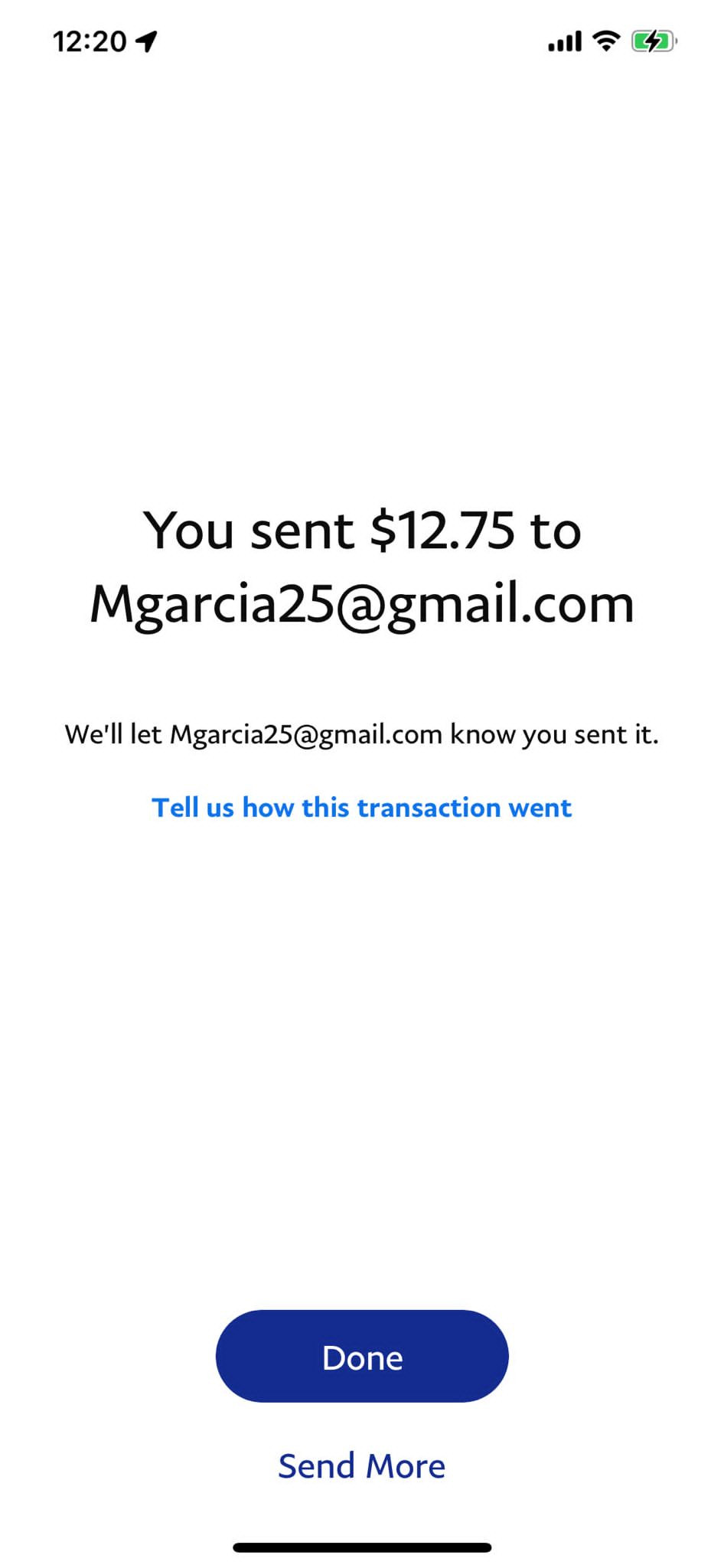
Task: Open 'Tell us how this transaction went'
Action: tap(361, 808)
